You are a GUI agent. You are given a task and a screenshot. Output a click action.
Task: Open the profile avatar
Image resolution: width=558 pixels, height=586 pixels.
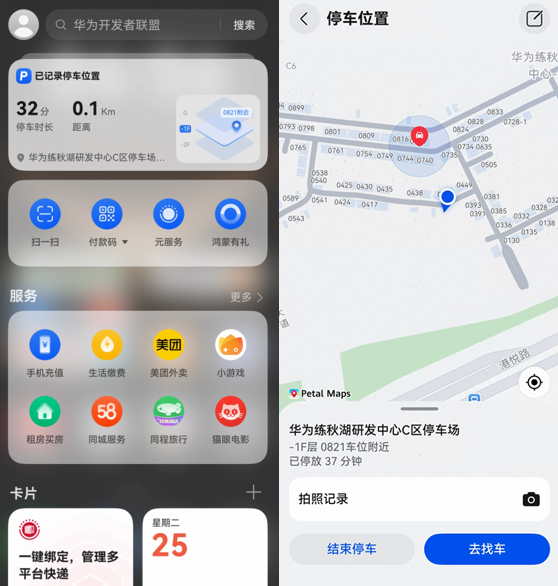point(24,25)
